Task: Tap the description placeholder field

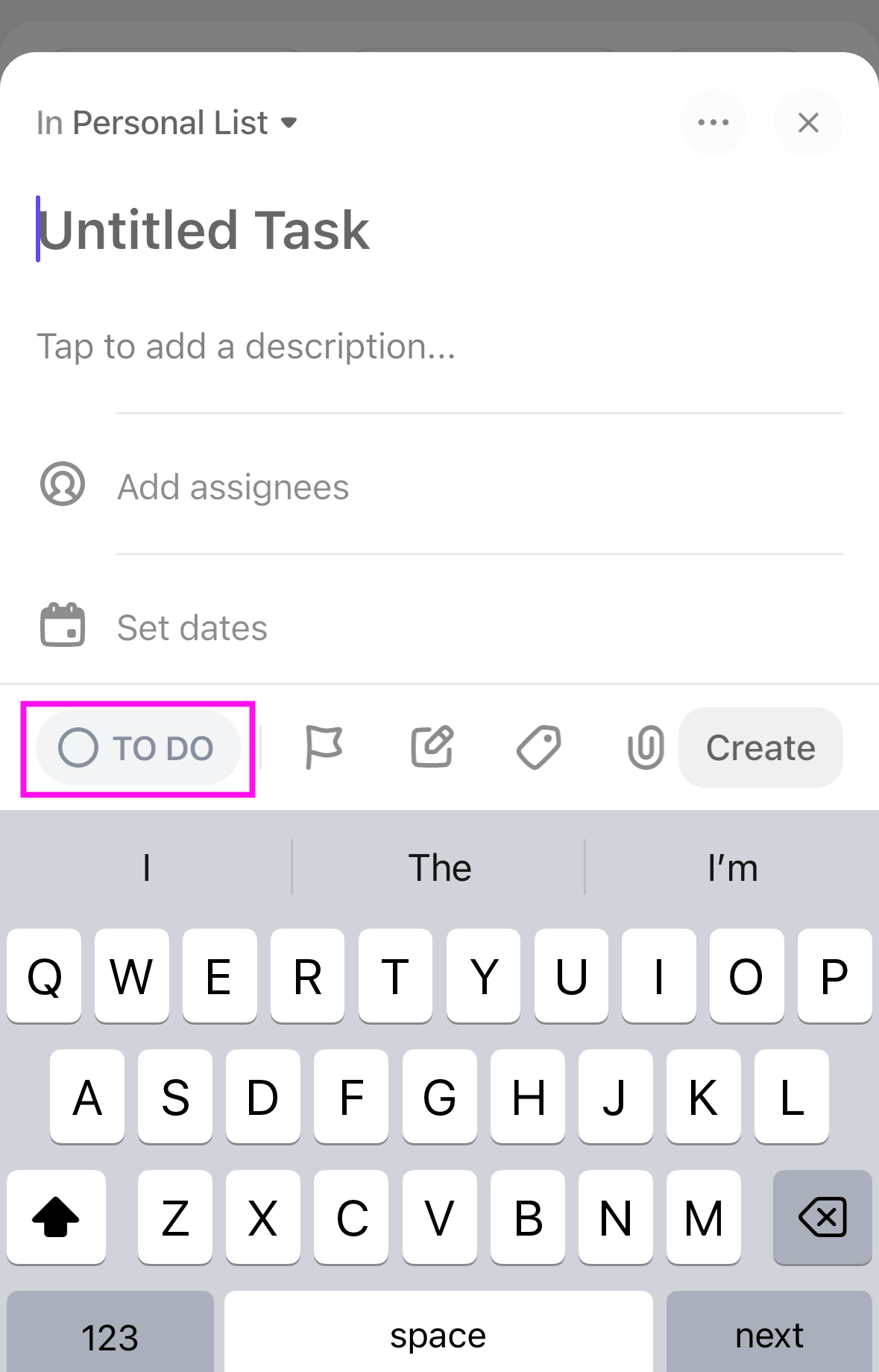Action: (246, 346)
